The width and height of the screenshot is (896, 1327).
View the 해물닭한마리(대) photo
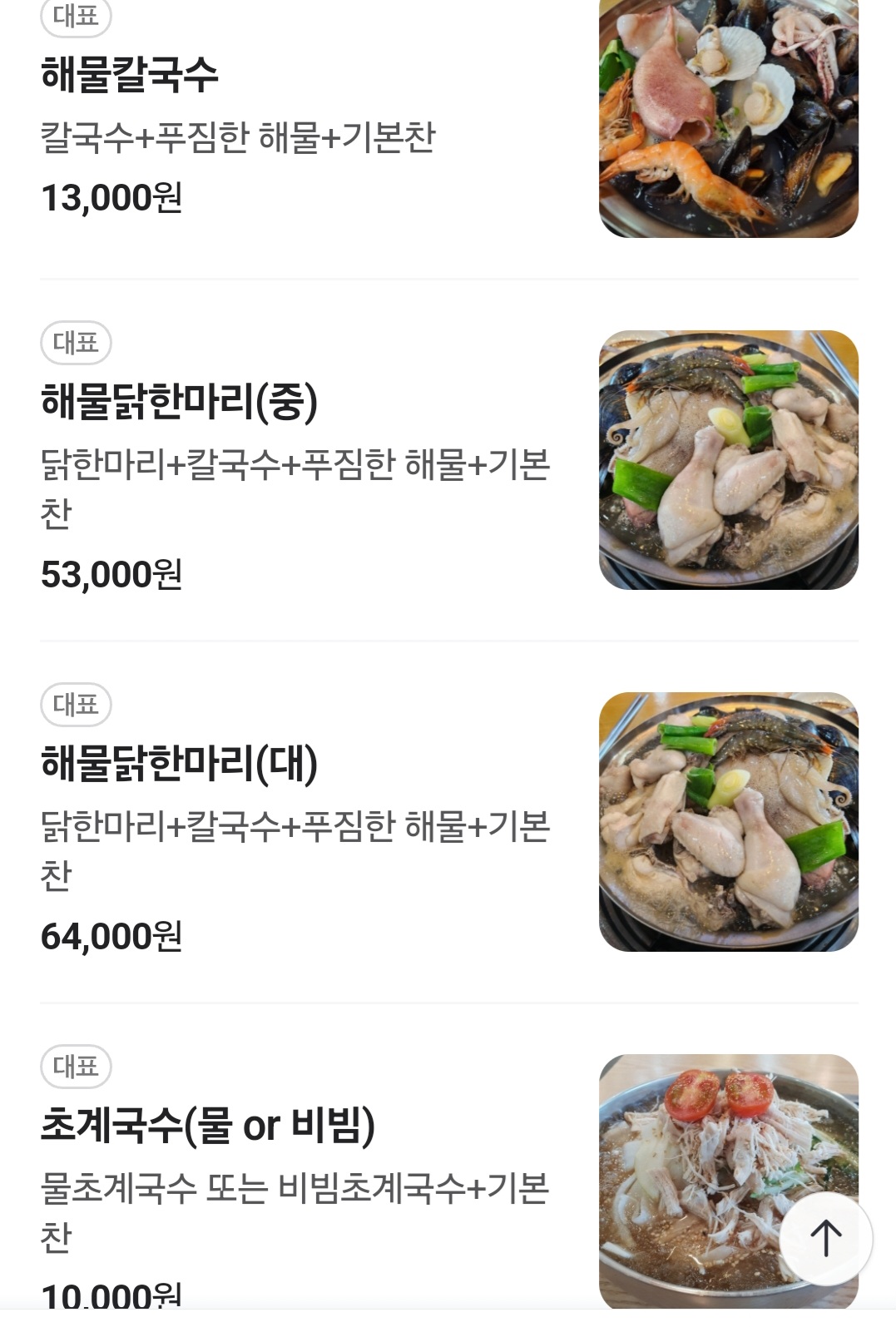(x=728, y=822)
